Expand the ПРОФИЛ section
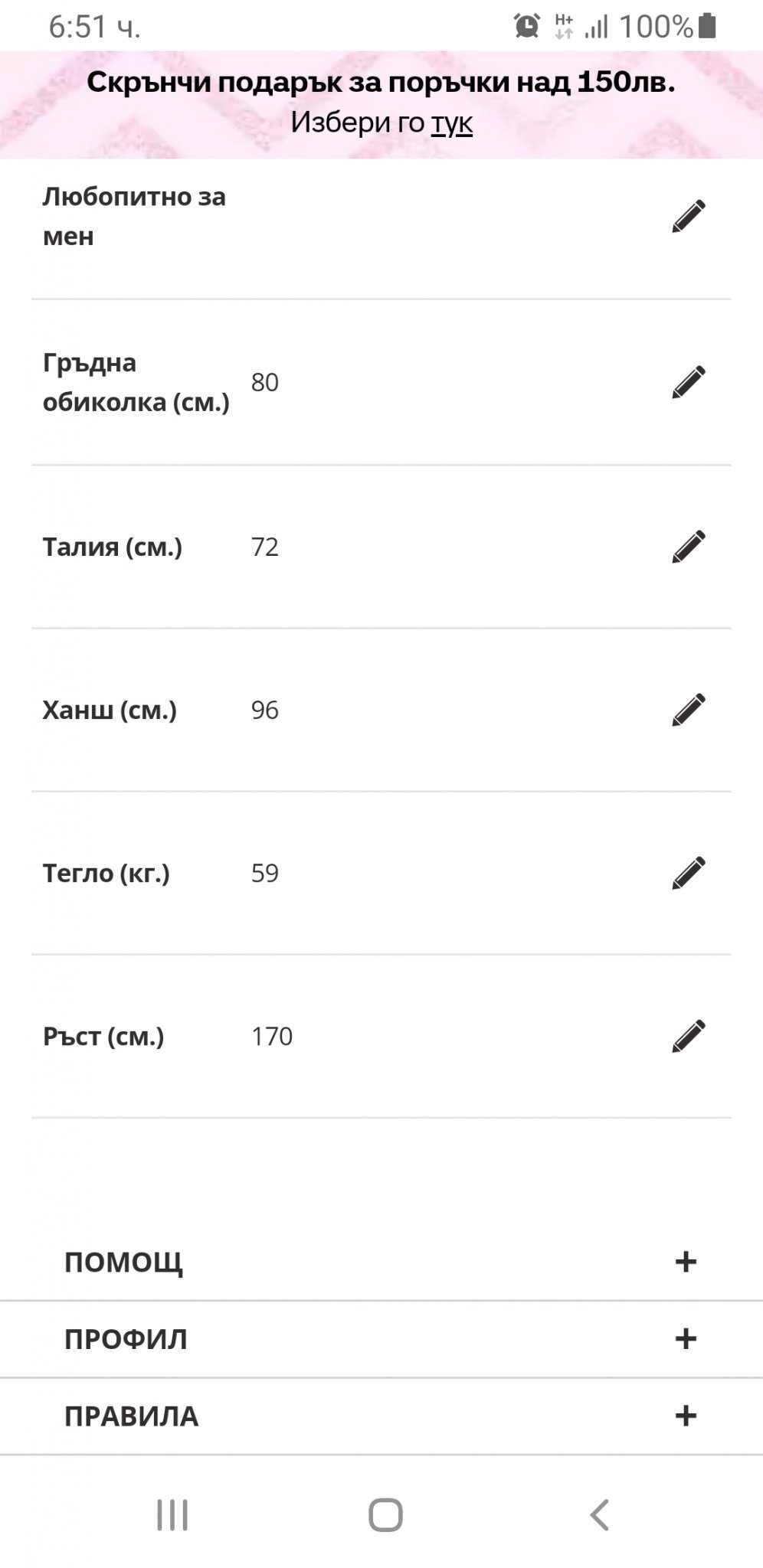The width and height of the screenshot is (763, 1568). click(685, 1339)
